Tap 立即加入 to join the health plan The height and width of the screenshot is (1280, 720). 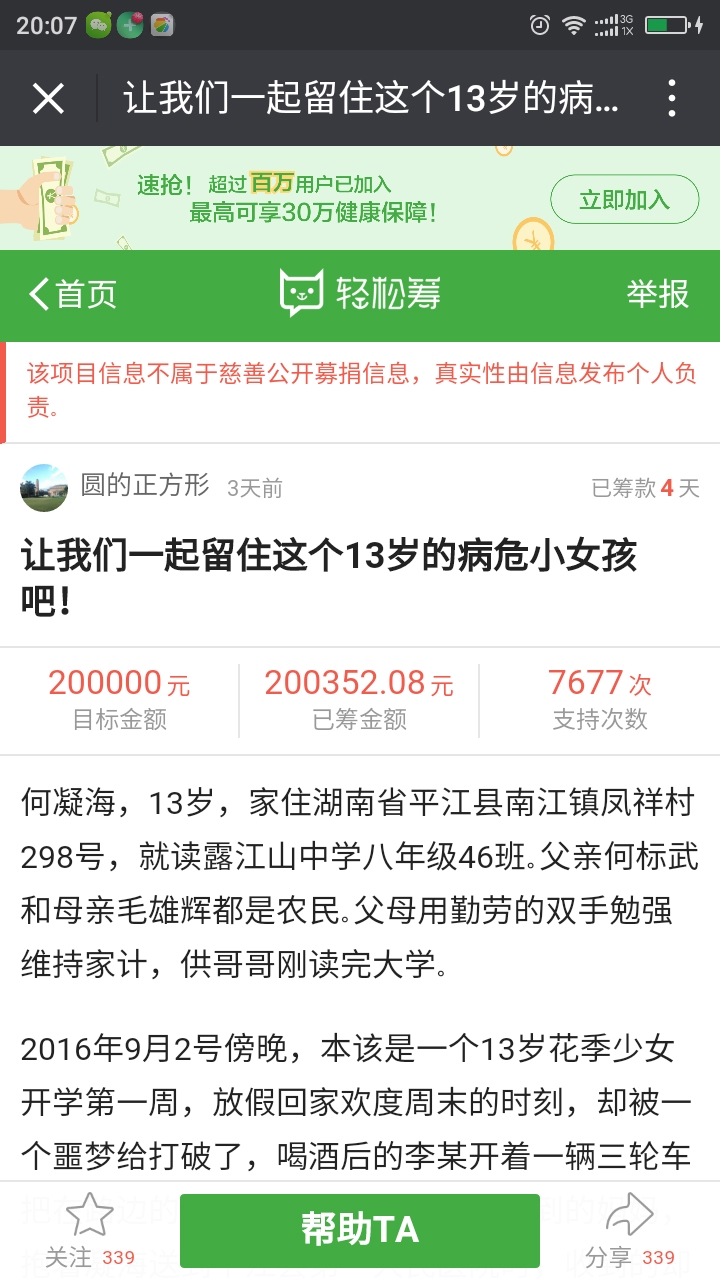(x=624, y=199)
